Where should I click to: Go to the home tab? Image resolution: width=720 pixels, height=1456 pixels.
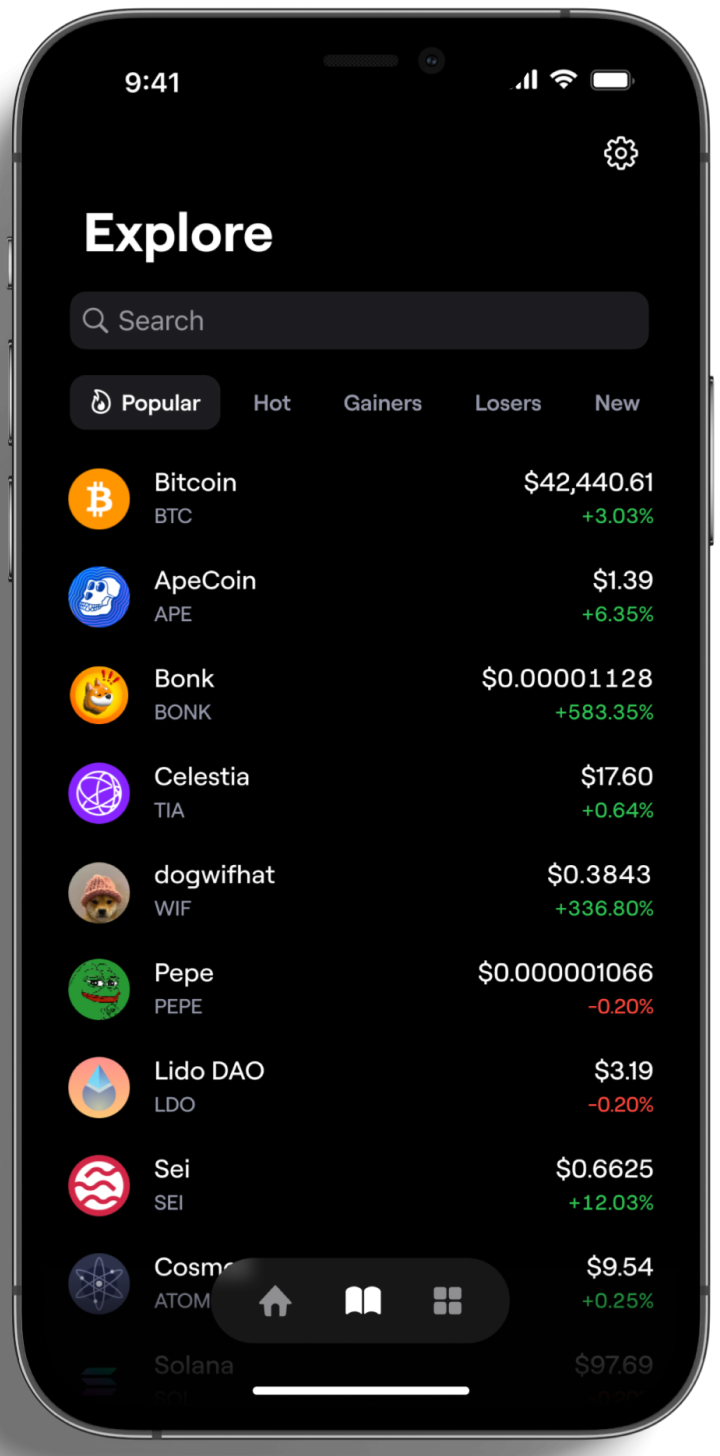point(275,1301)
